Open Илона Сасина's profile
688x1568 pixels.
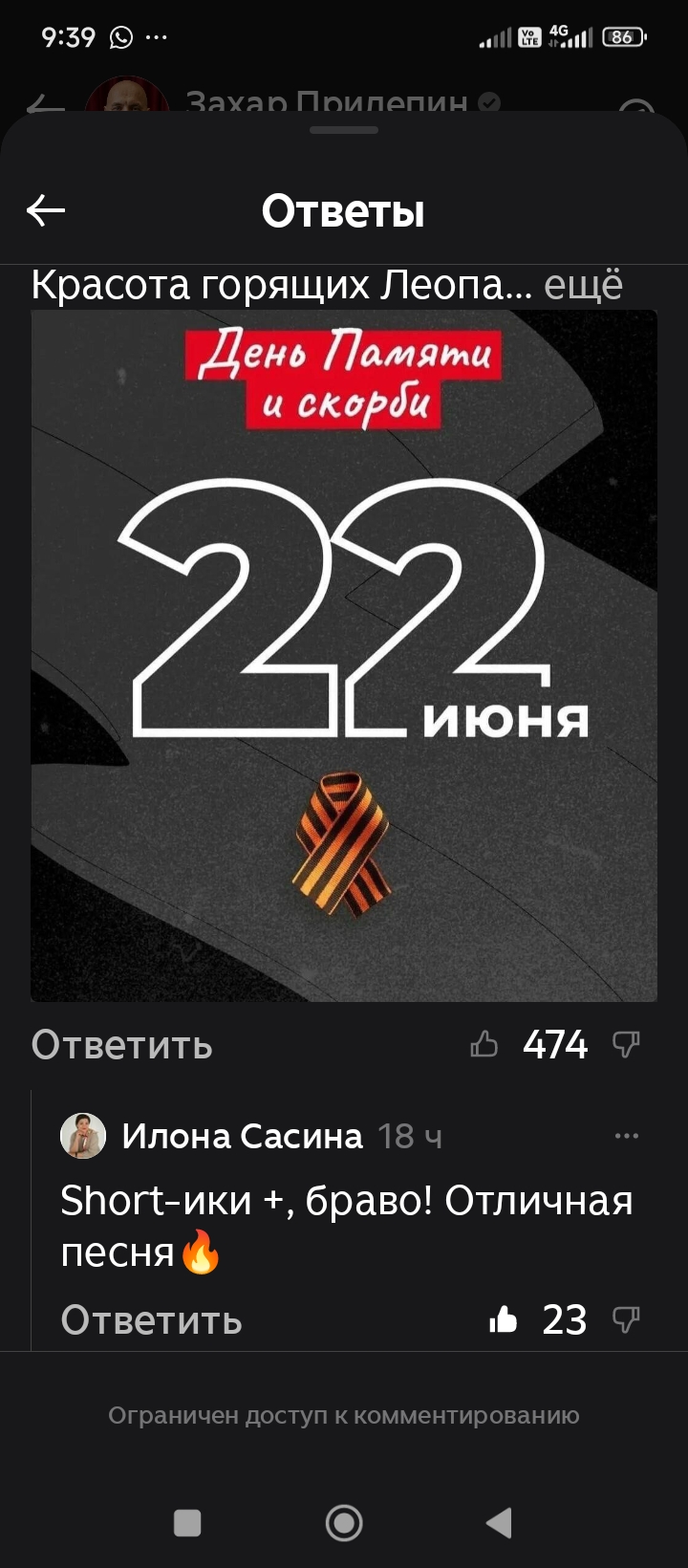point(242,1136)
